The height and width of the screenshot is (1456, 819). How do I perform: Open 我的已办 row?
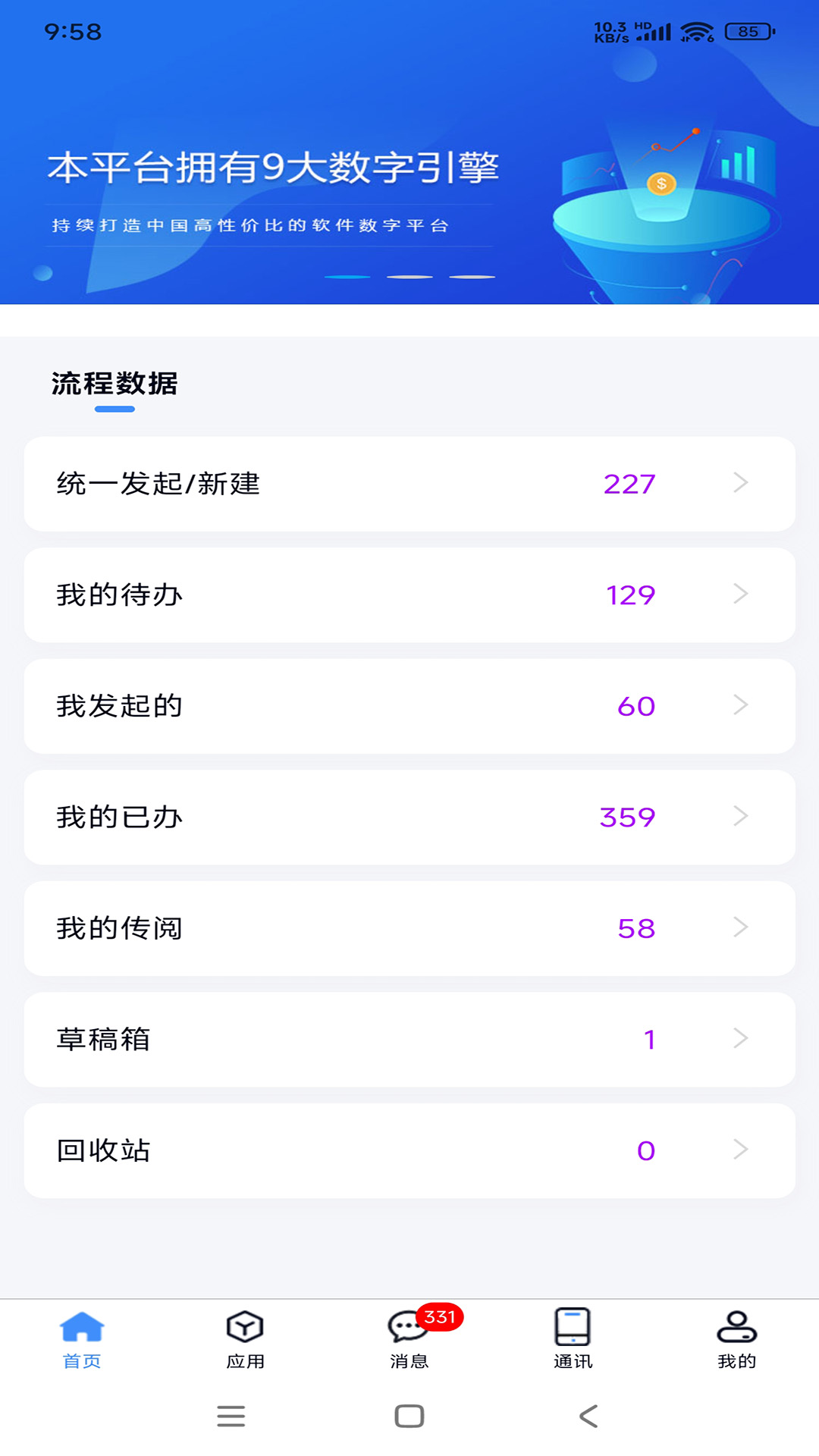[409, 817]
